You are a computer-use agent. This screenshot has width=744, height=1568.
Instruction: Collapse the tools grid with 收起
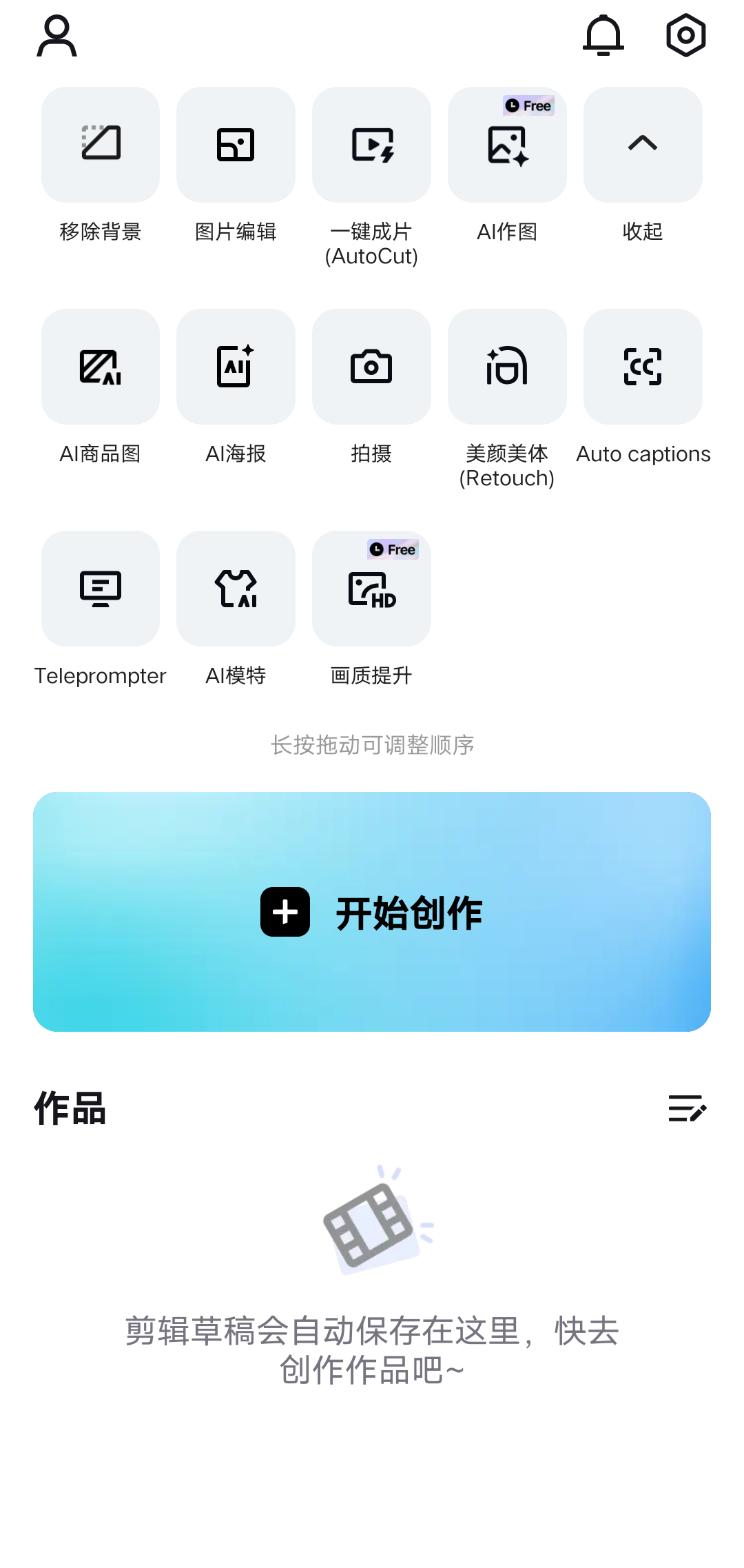click(643, 145)
